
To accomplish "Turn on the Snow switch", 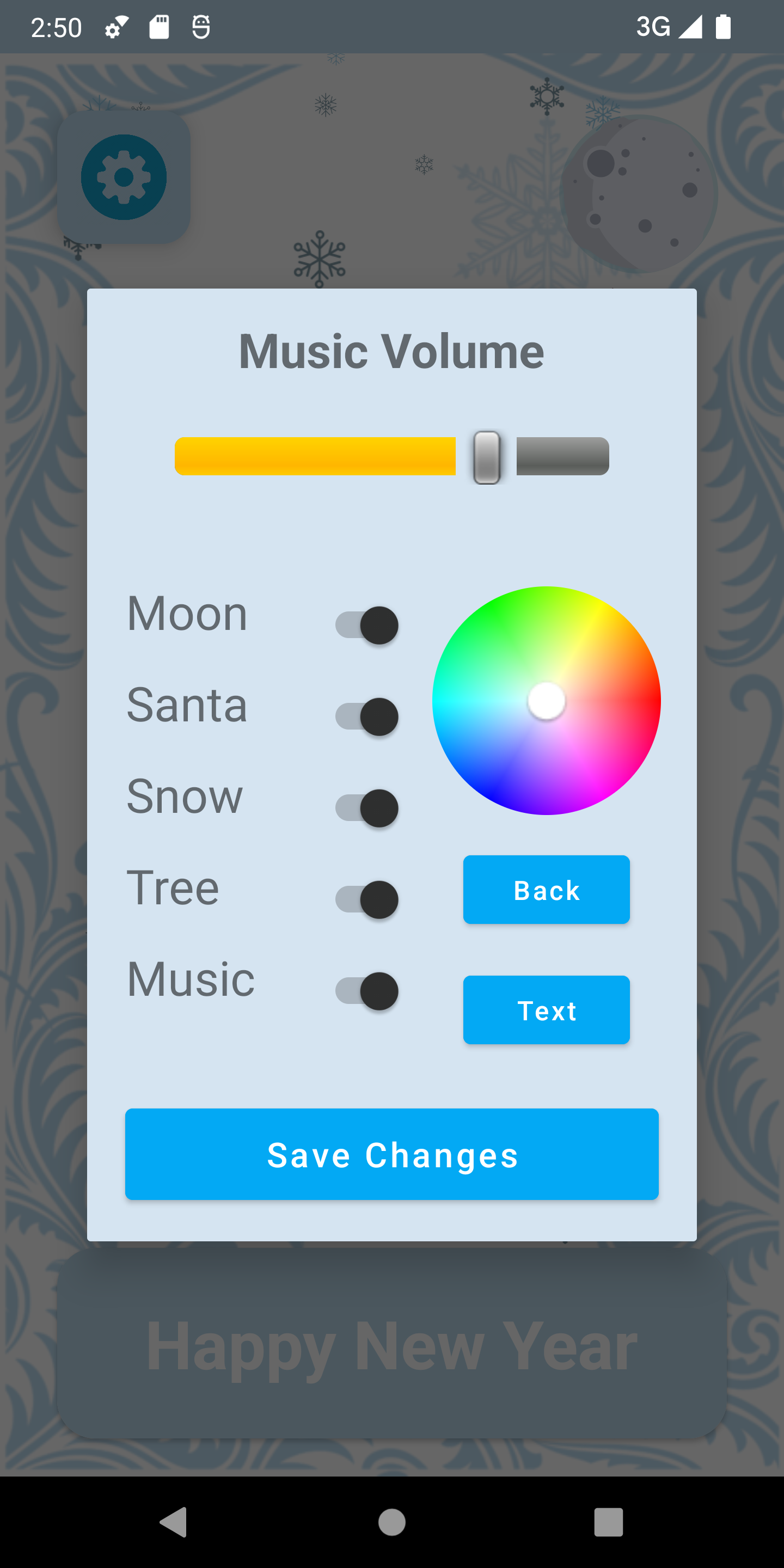I will pos(366,808).
